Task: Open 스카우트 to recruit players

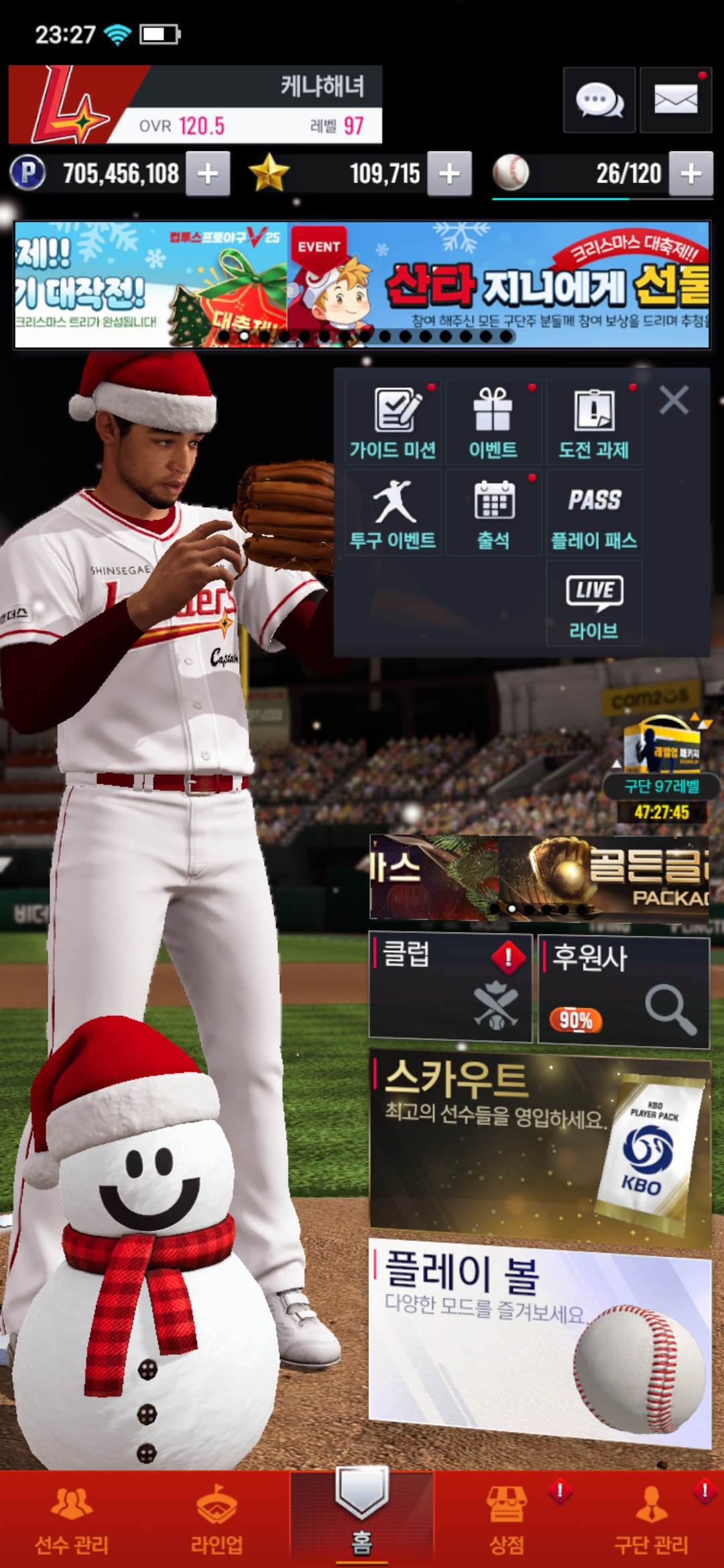Action: [x=540, y=1146]
